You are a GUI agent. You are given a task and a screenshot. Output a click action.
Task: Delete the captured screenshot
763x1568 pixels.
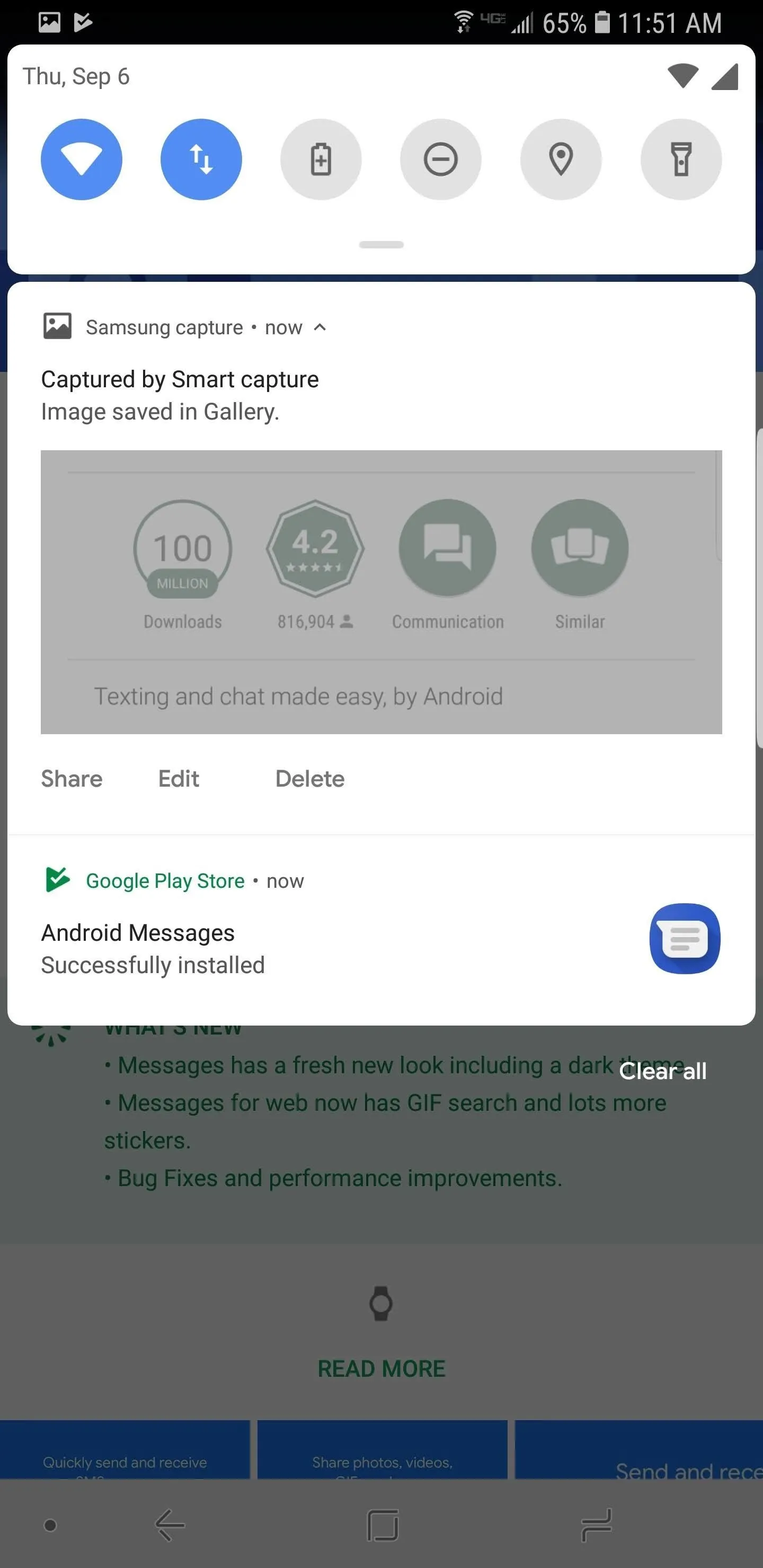tap(310, 779)
